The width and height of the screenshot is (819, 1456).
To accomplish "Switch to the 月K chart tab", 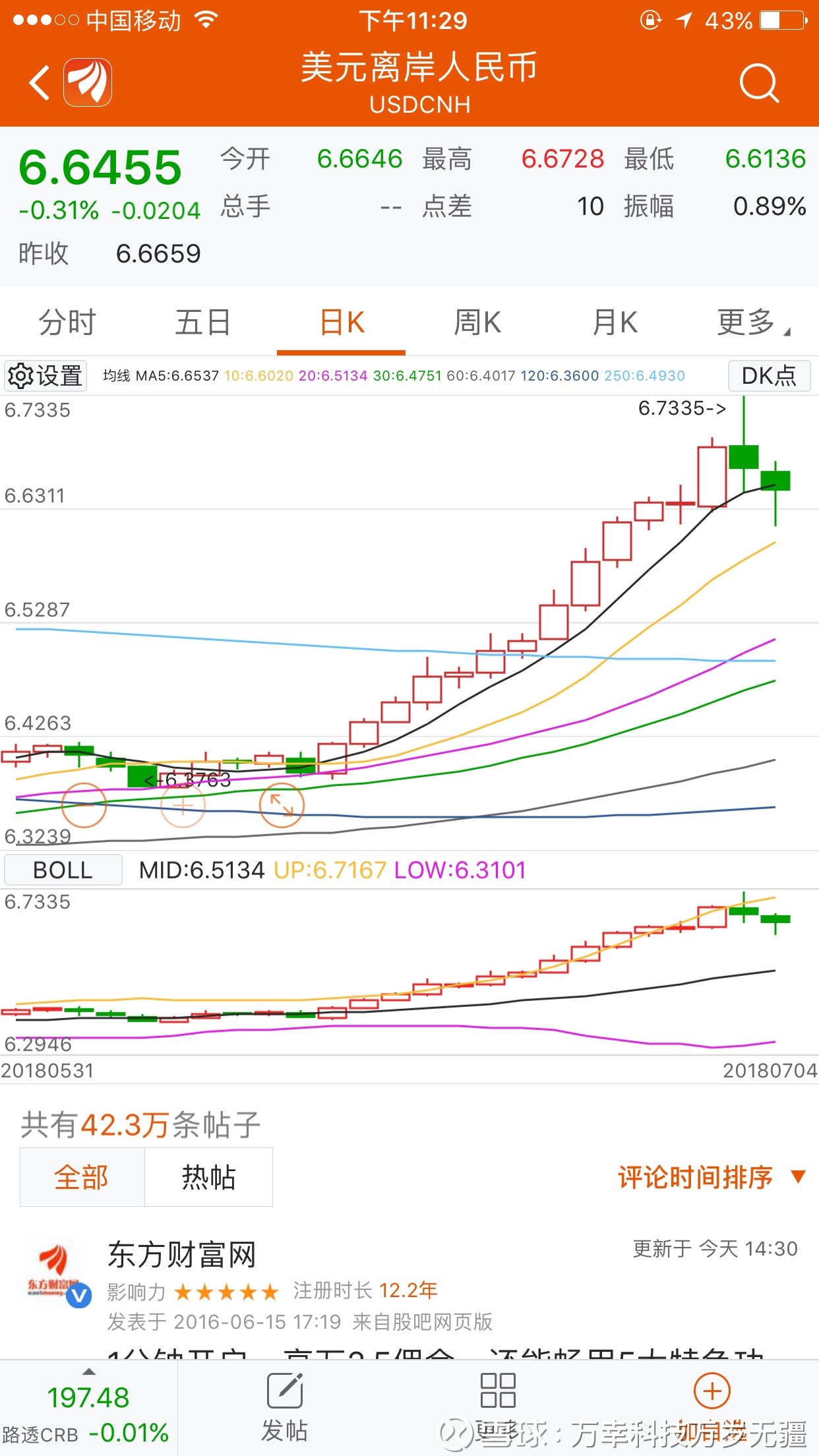I will click(x=615, y=323).
